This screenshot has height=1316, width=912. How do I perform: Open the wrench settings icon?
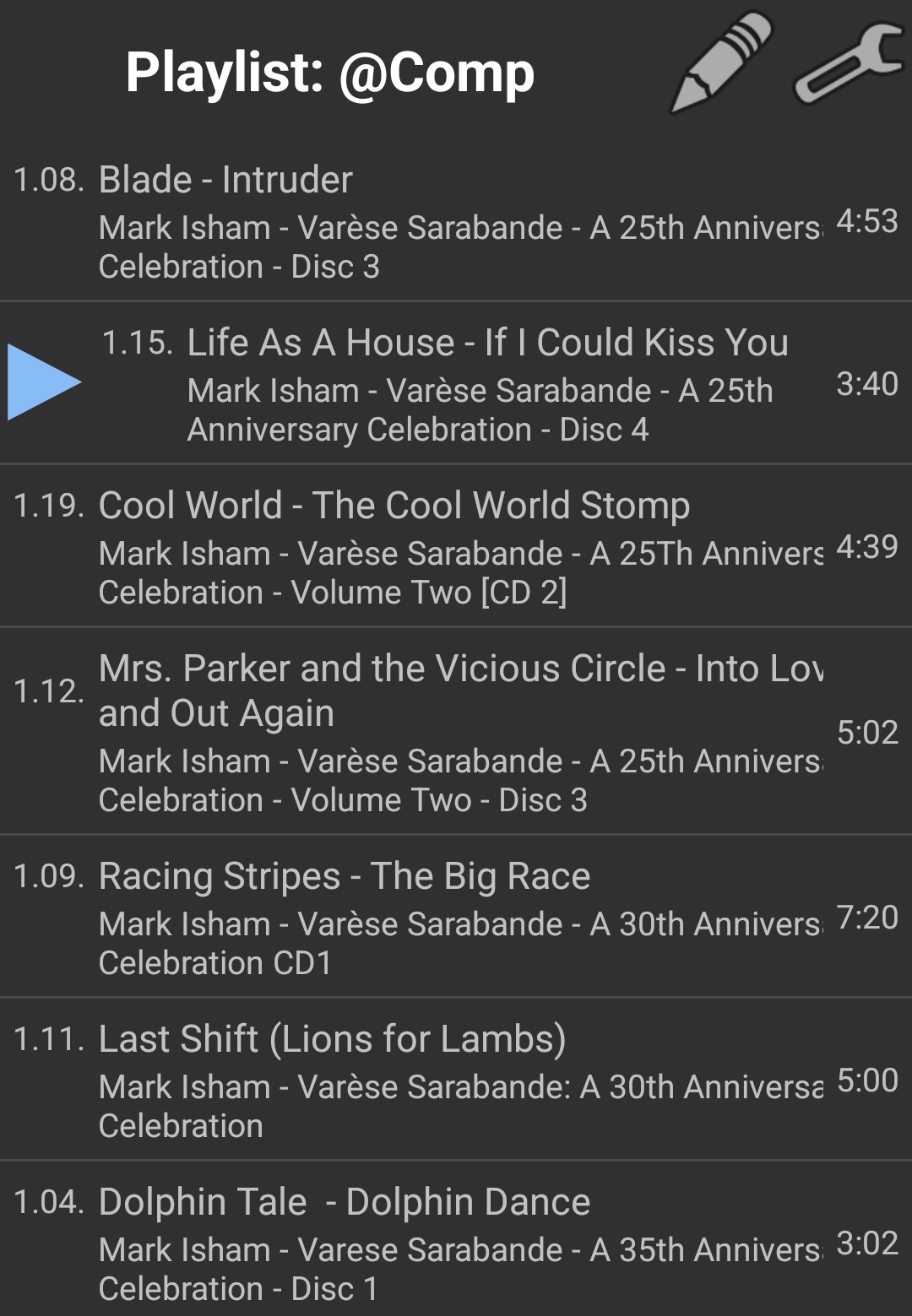[849, 63]
